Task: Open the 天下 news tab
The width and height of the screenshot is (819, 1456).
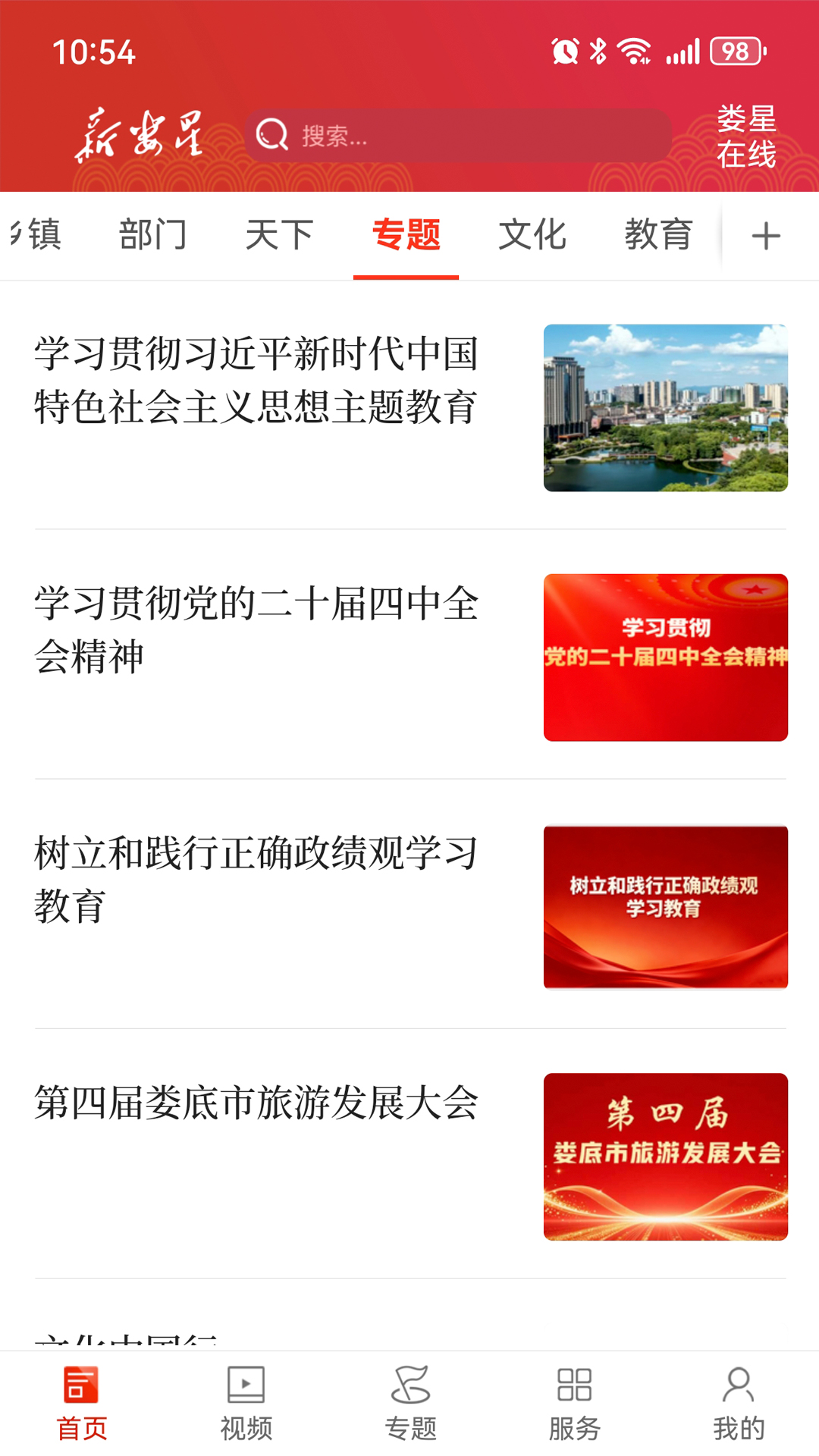Action: [x=280, y=236]
